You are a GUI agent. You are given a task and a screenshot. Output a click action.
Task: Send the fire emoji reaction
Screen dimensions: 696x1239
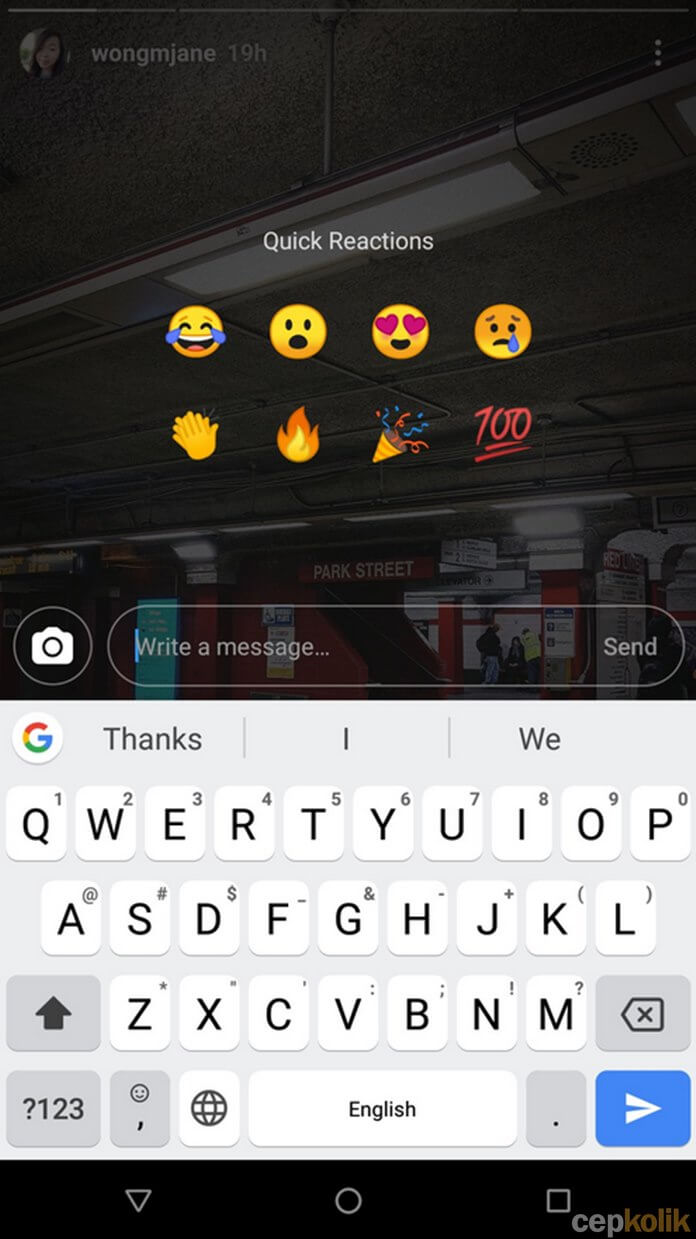(298, 436)
